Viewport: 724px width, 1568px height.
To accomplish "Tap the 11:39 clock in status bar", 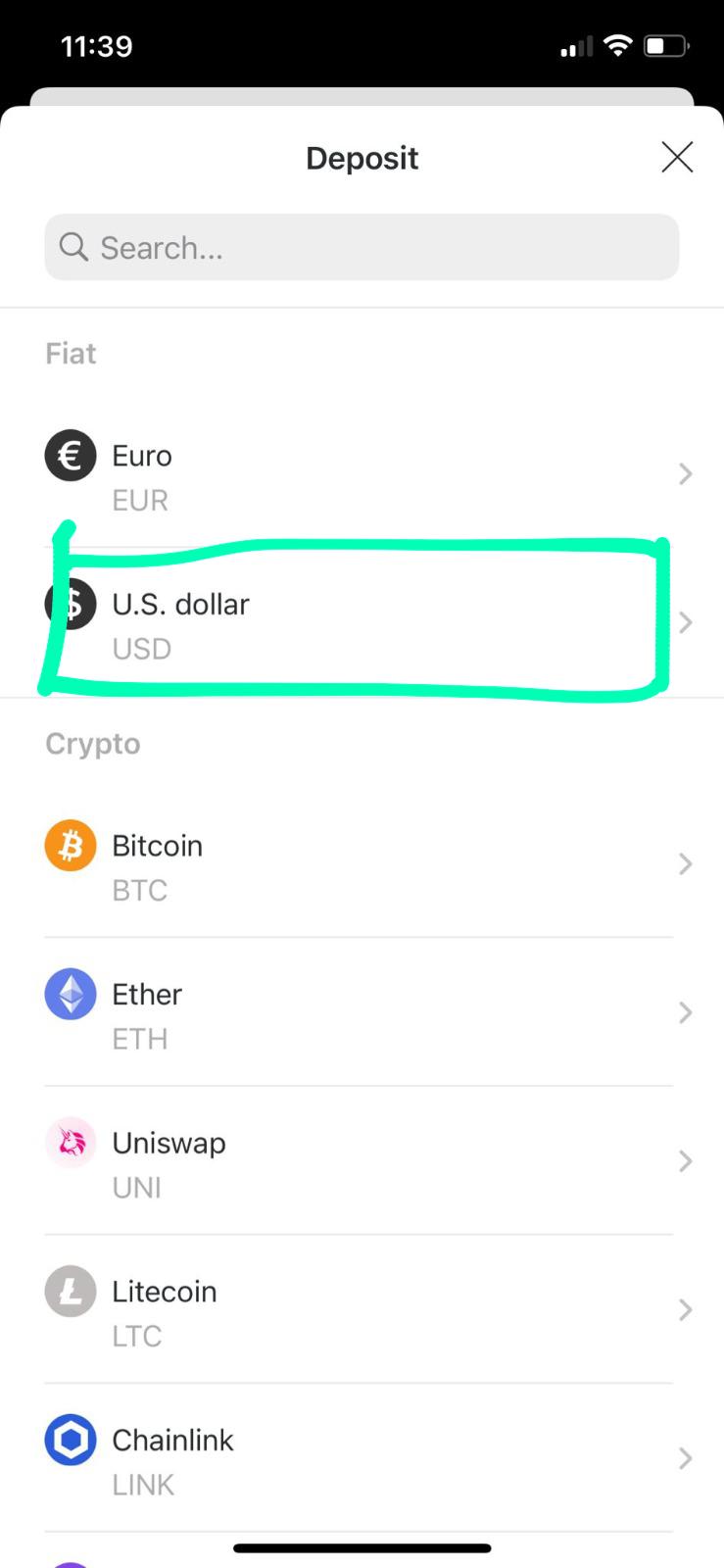I will 96,45.
